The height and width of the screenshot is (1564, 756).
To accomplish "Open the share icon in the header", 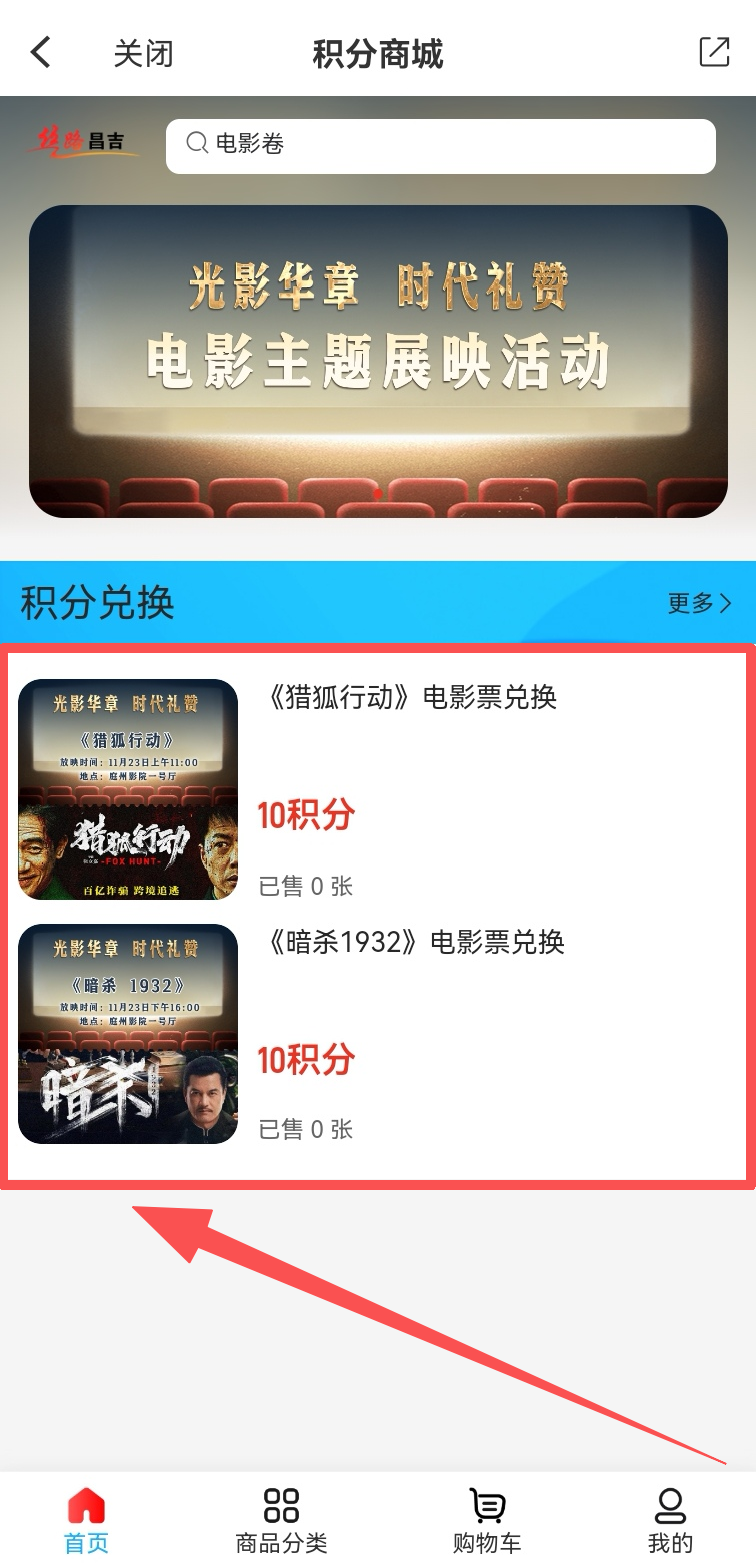I will pos(714,52).
